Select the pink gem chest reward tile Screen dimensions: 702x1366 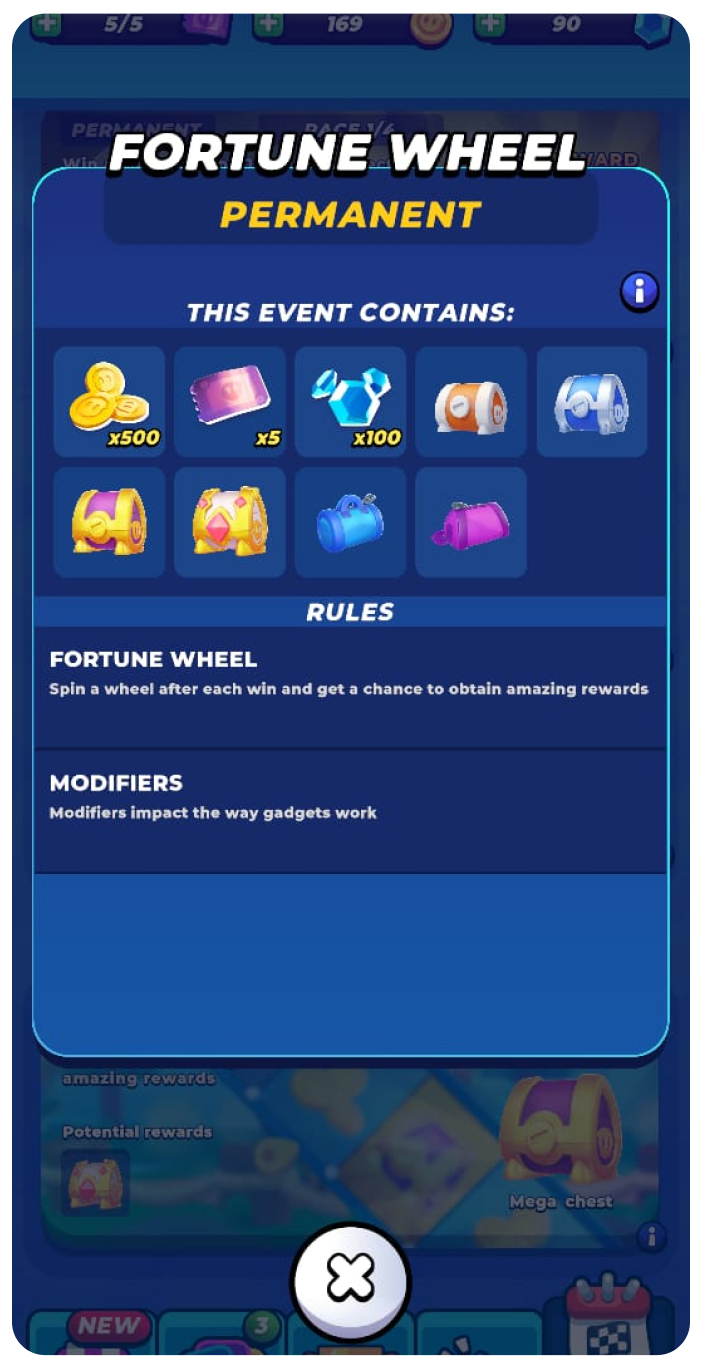(230, 522)
